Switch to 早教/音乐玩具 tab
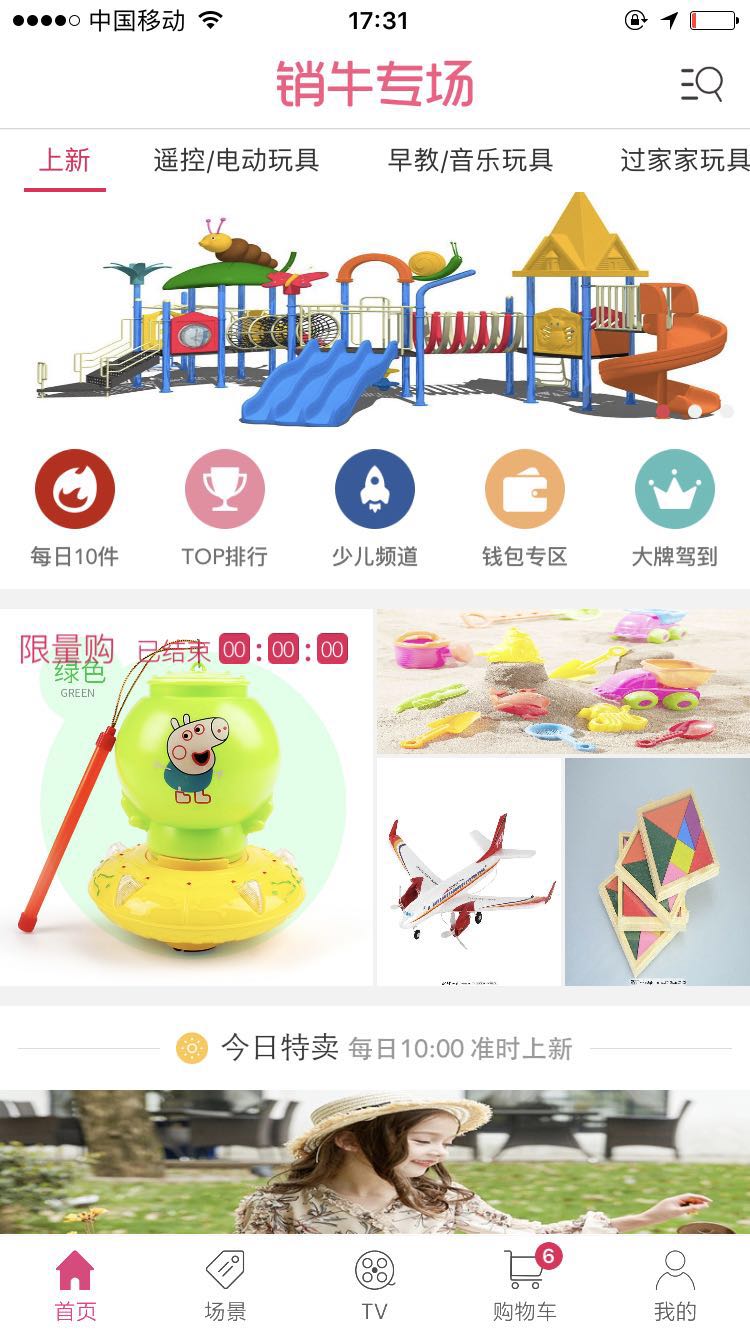The image size is (750, 1334). click(470, 160)
